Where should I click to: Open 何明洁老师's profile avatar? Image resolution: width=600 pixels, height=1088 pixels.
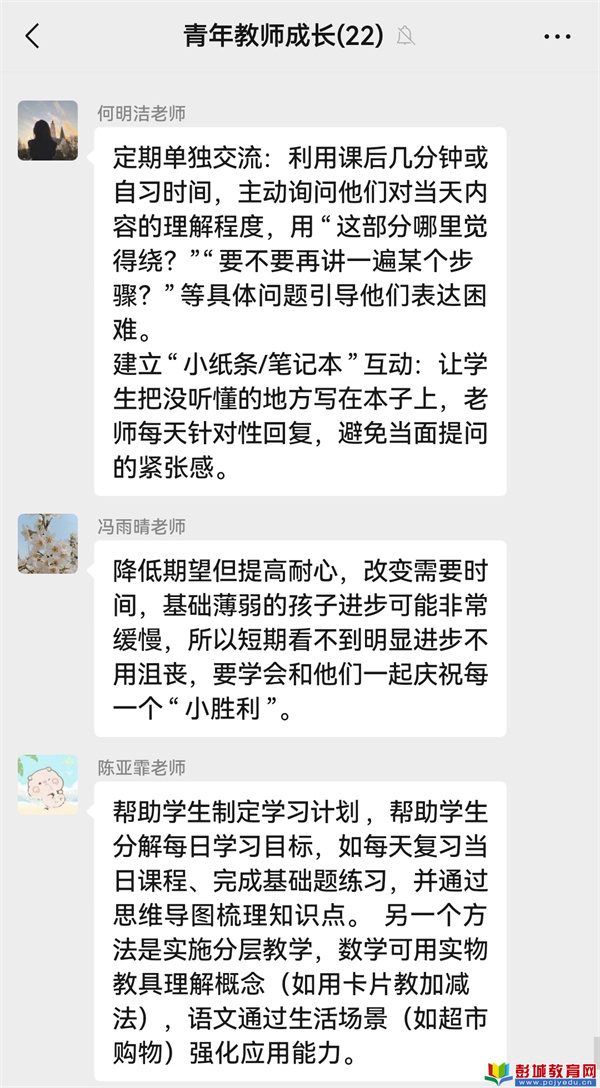pyautogui.click(x=47, y=131)
